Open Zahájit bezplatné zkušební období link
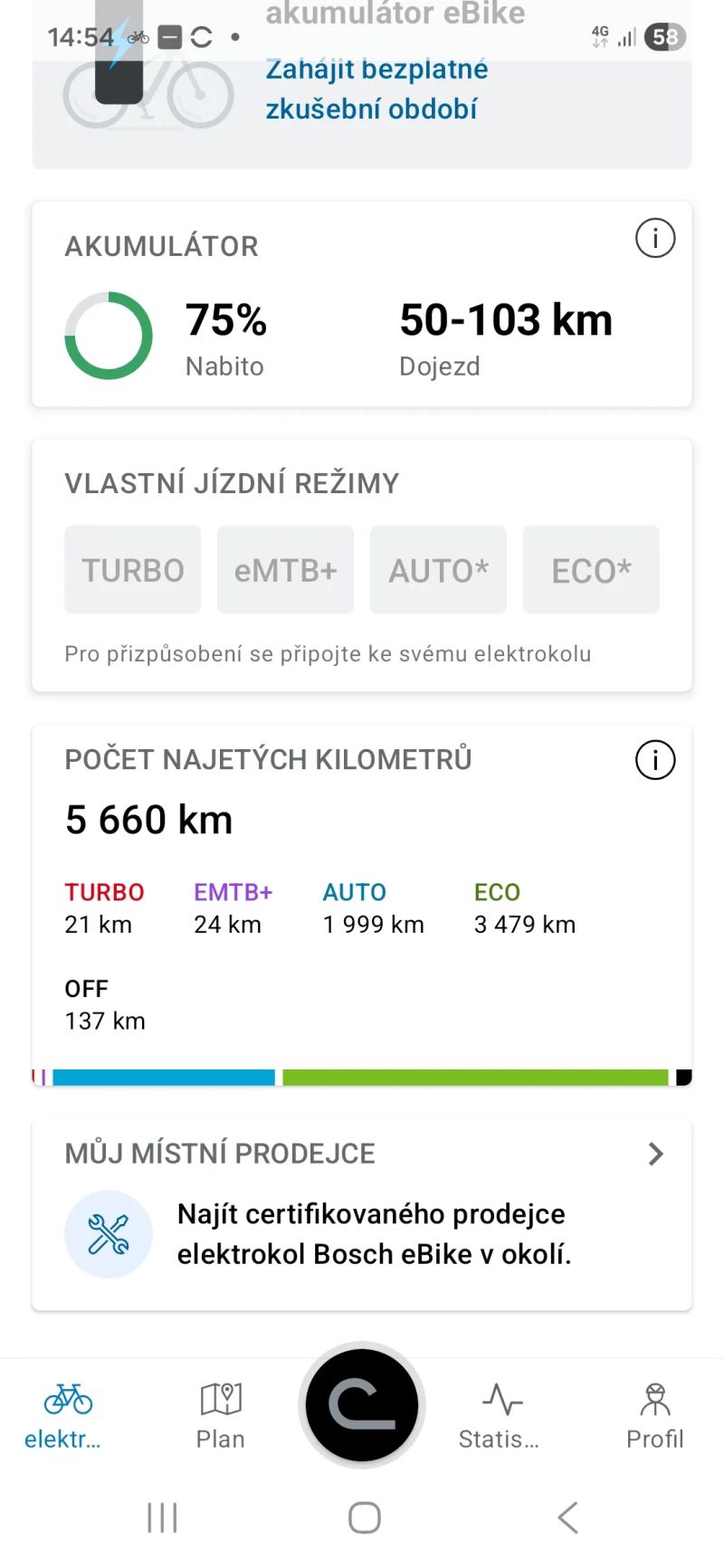The height and width of the screenshot is (1568, 724). (x=376, y=88)
